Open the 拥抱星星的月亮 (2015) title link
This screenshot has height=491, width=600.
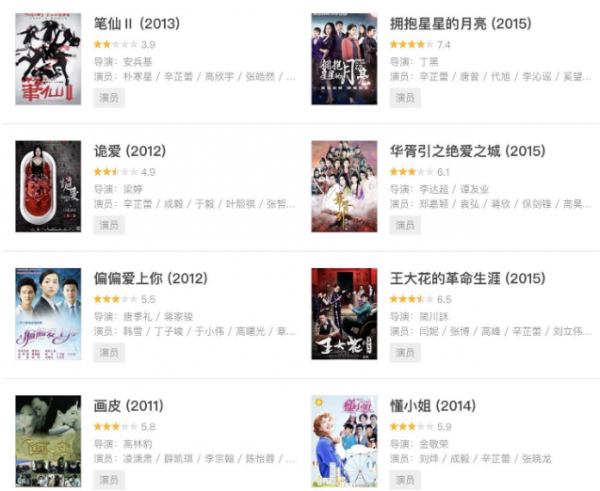click(x=461, y=23)
